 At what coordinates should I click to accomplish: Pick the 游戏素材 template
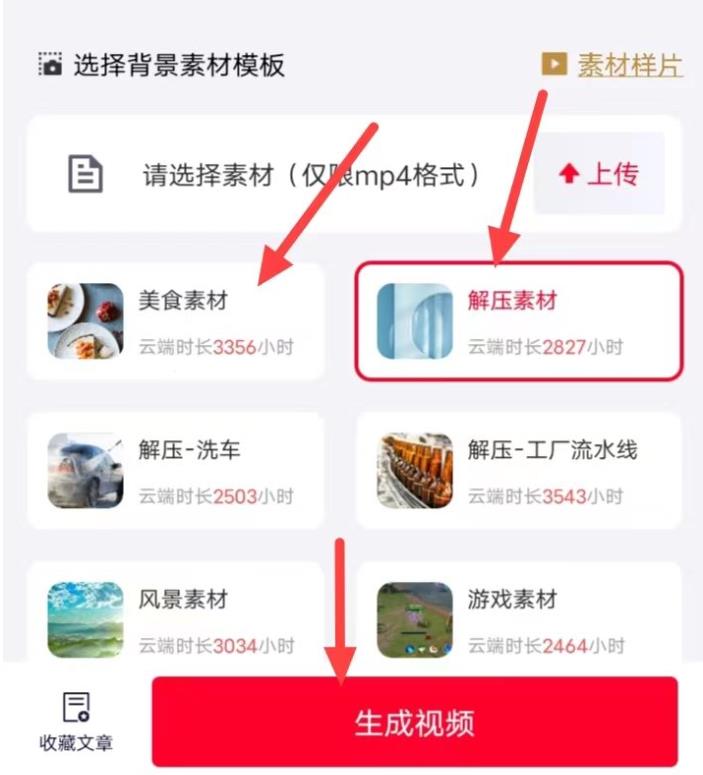click(519, 618)
